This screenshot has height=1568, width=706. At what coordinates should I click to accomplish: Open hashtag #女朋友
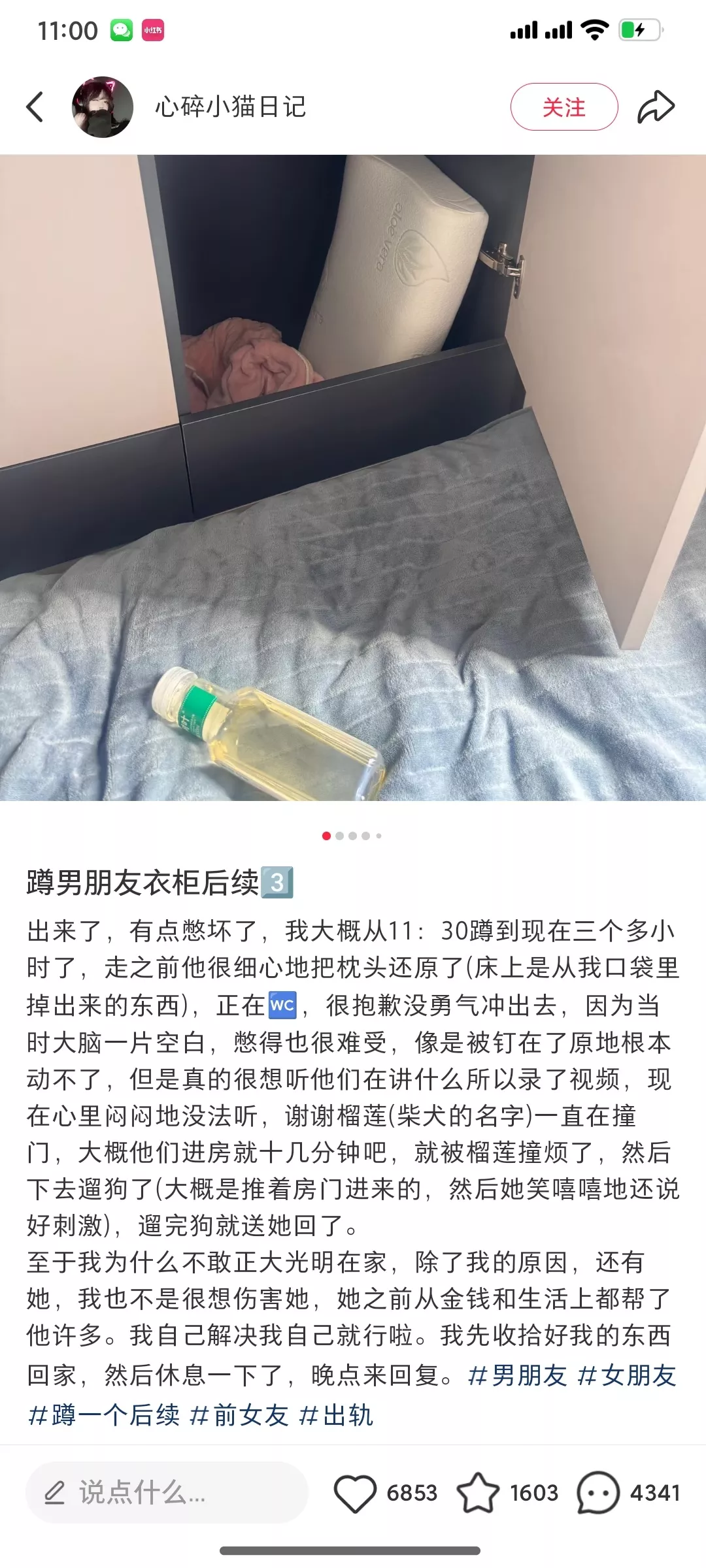tap(628, 1375)
